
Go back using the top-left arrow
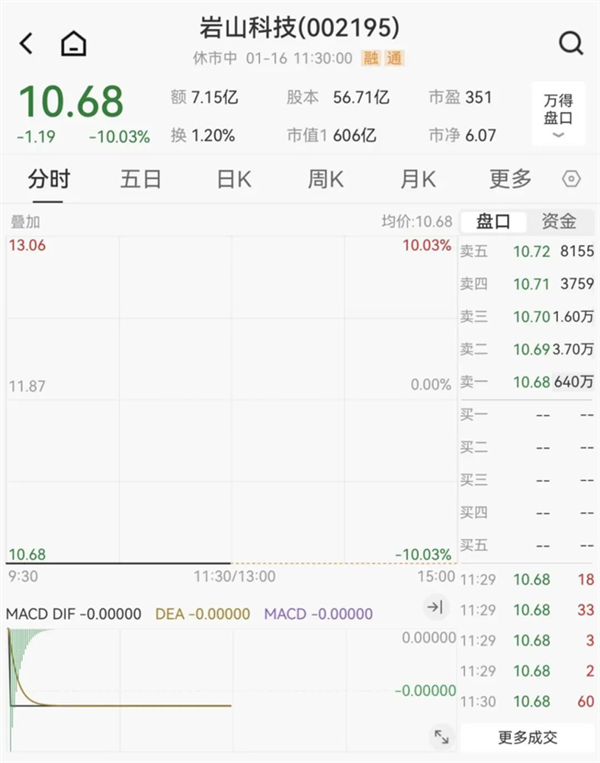click(x=27, y=43)
